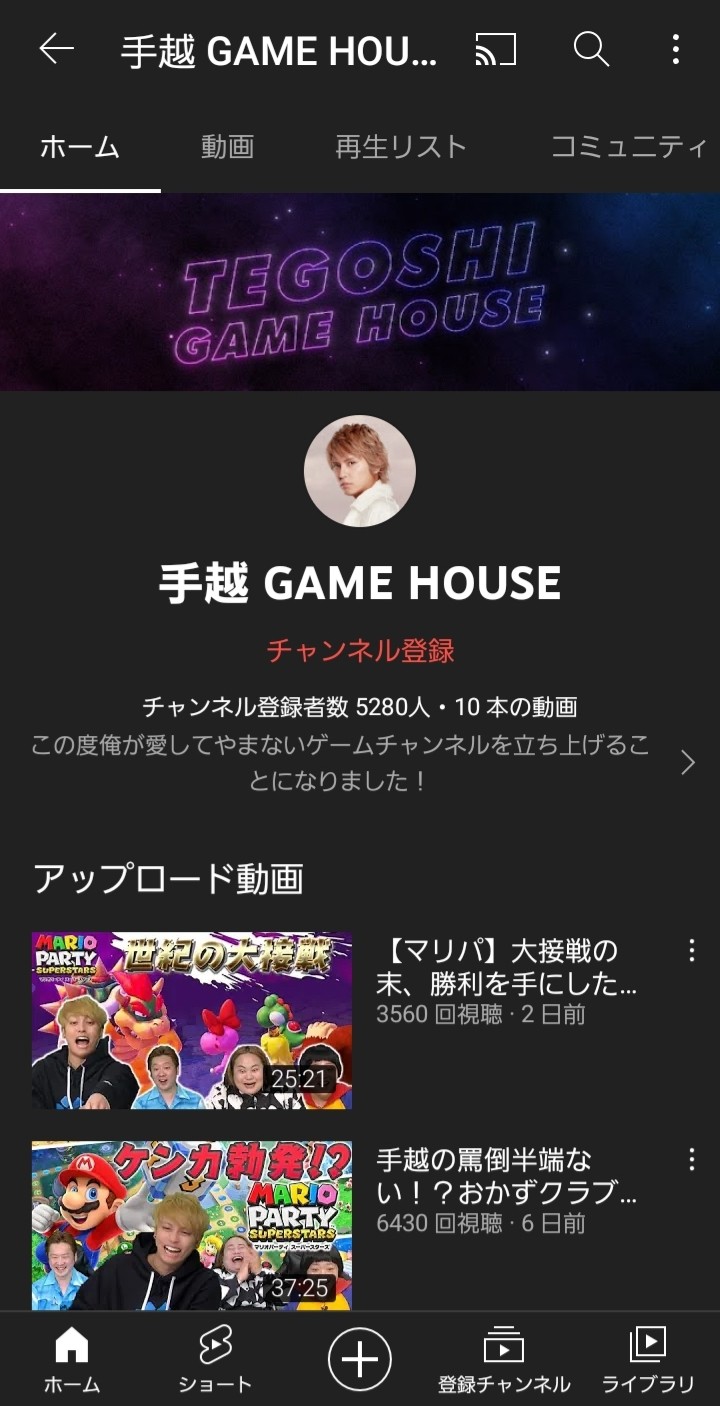
Task: Open the top-right overflow menu
Action: pyautogui.click(x=676, y=49)
